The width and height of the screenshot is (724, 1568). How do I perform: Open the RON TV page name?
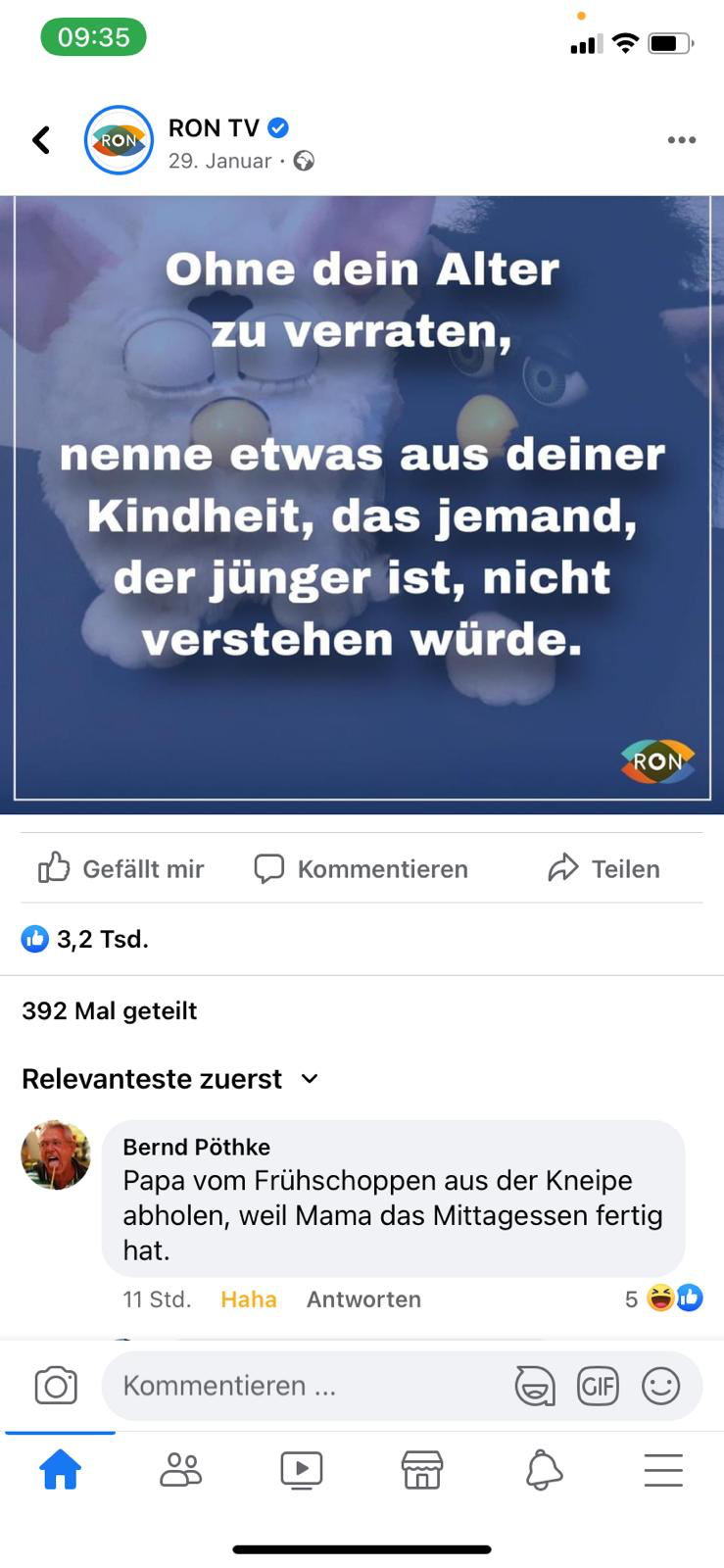tap(214, 128)
